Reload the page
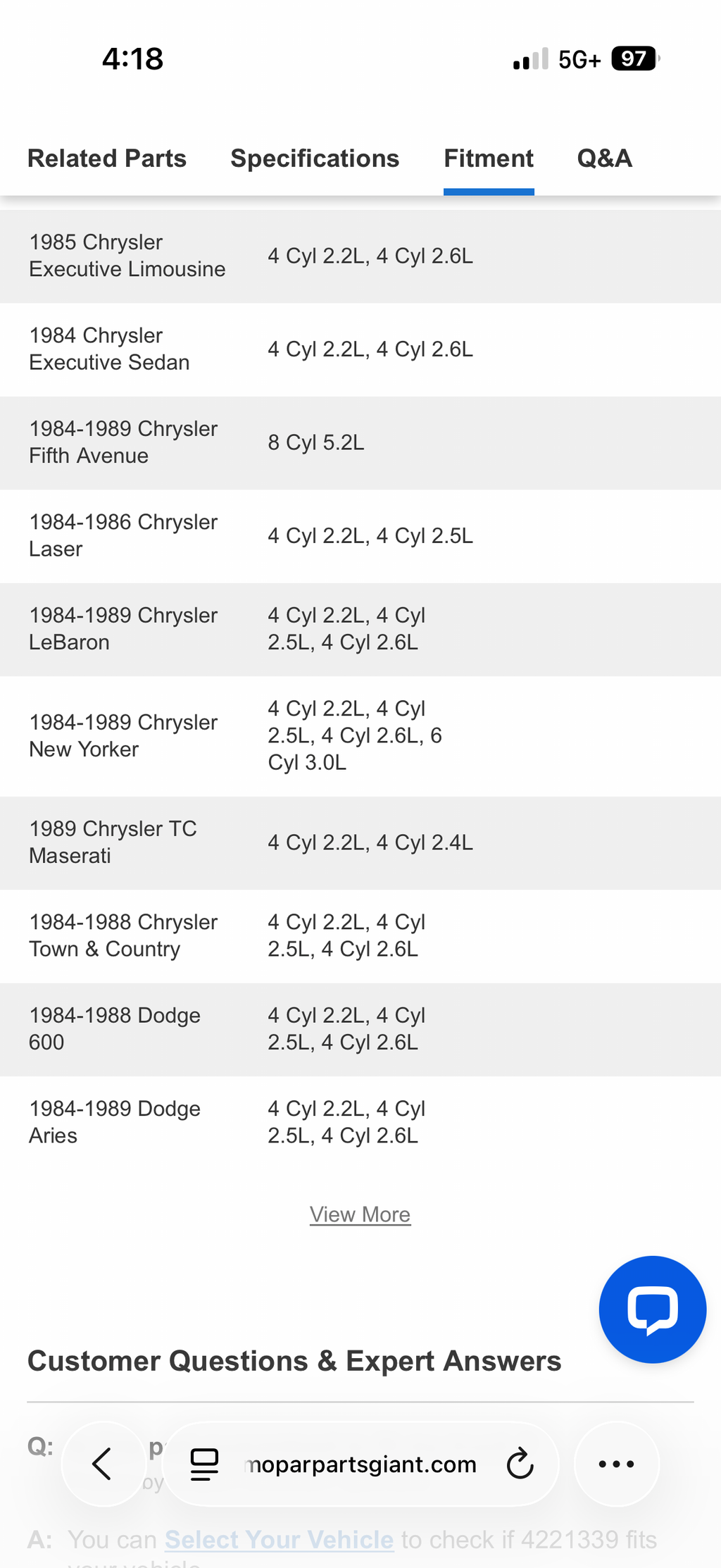 pyautogui.click(x=520, y=1464)
